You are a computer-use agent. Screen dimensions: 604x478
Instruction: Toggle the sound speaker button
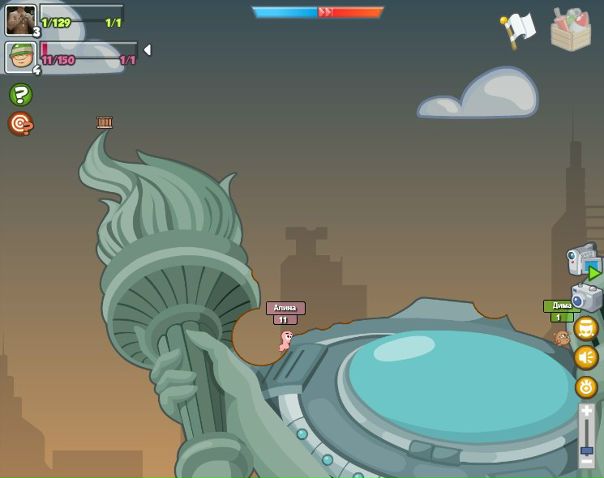(x=586, y=357)
